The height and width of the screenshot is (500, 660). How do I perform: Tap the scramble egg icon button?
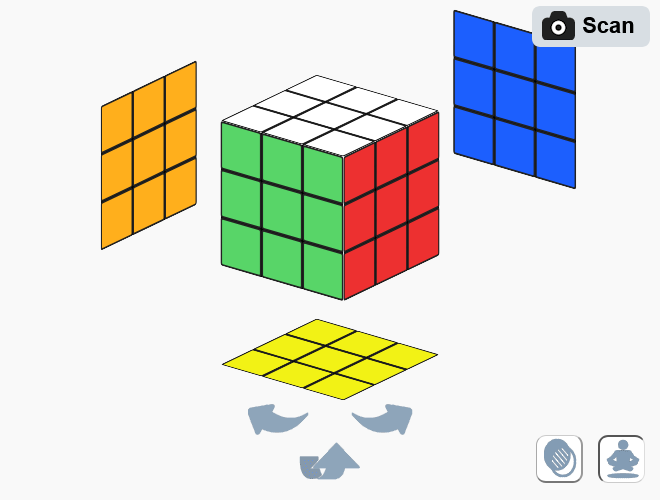[x=559, y=458]
